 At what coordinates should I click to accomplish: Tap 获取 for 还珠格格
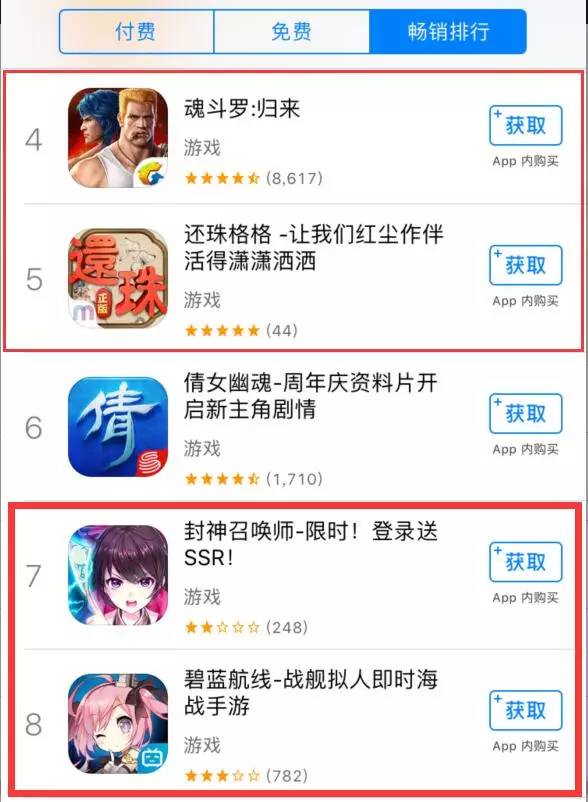coord(526,265)
